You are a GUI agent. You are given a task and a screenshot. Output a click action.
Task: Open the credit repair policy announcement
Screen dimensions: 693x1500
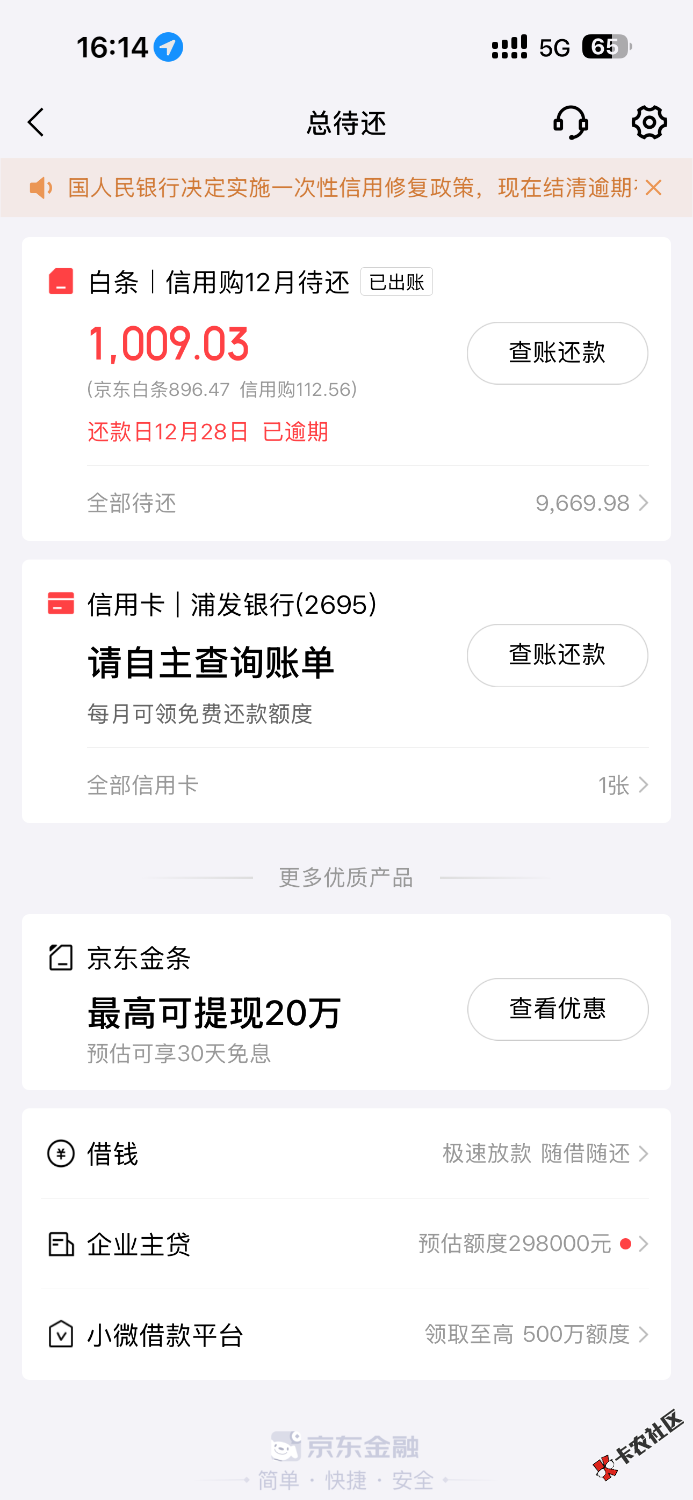coord(340,187)
